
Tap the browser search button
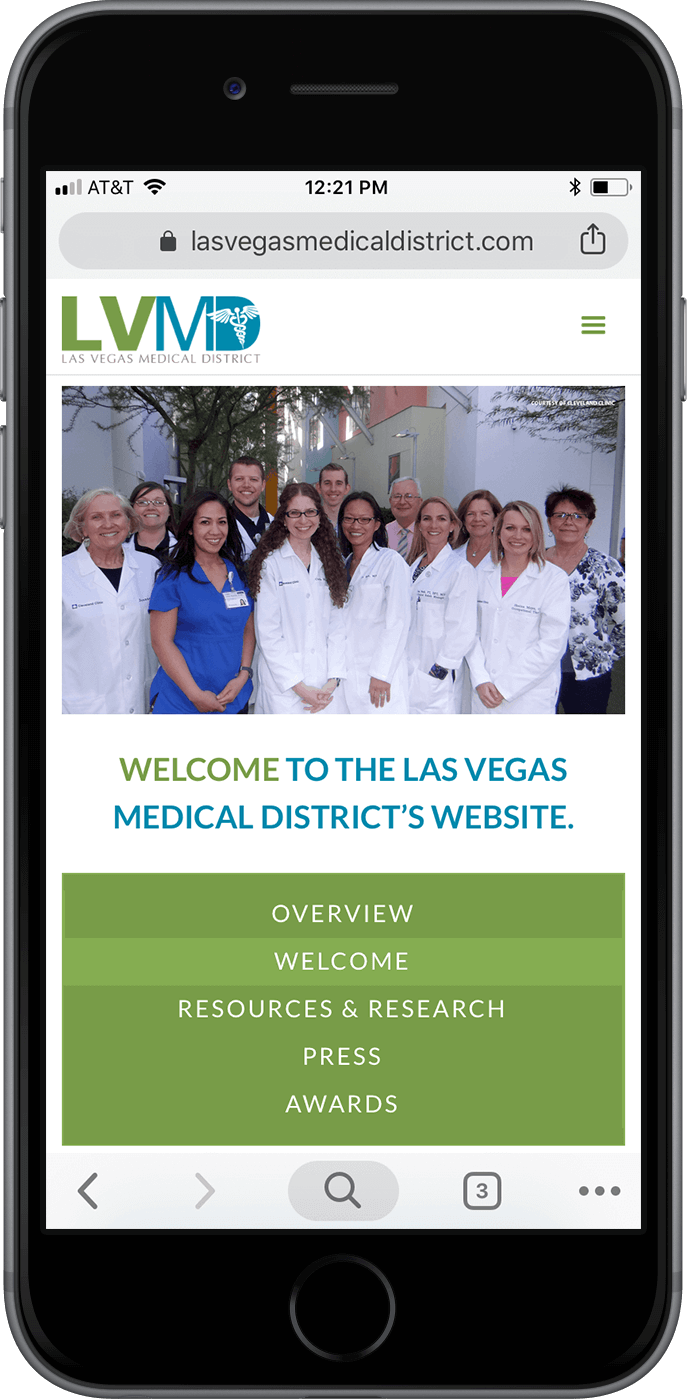point(343,1191)
